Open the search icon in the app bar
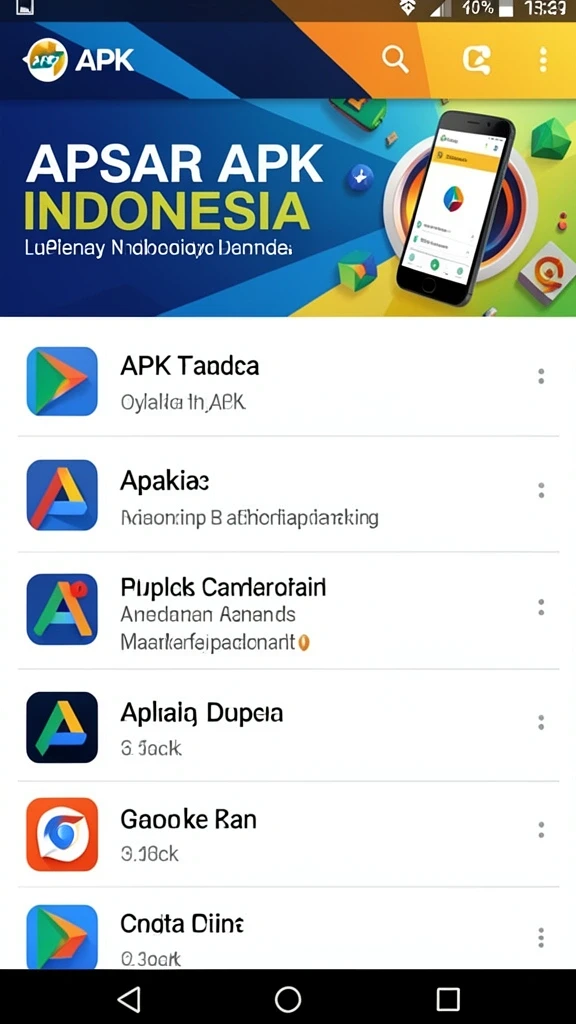This screenshot has height=1024, width=576. tap(395, 60)
